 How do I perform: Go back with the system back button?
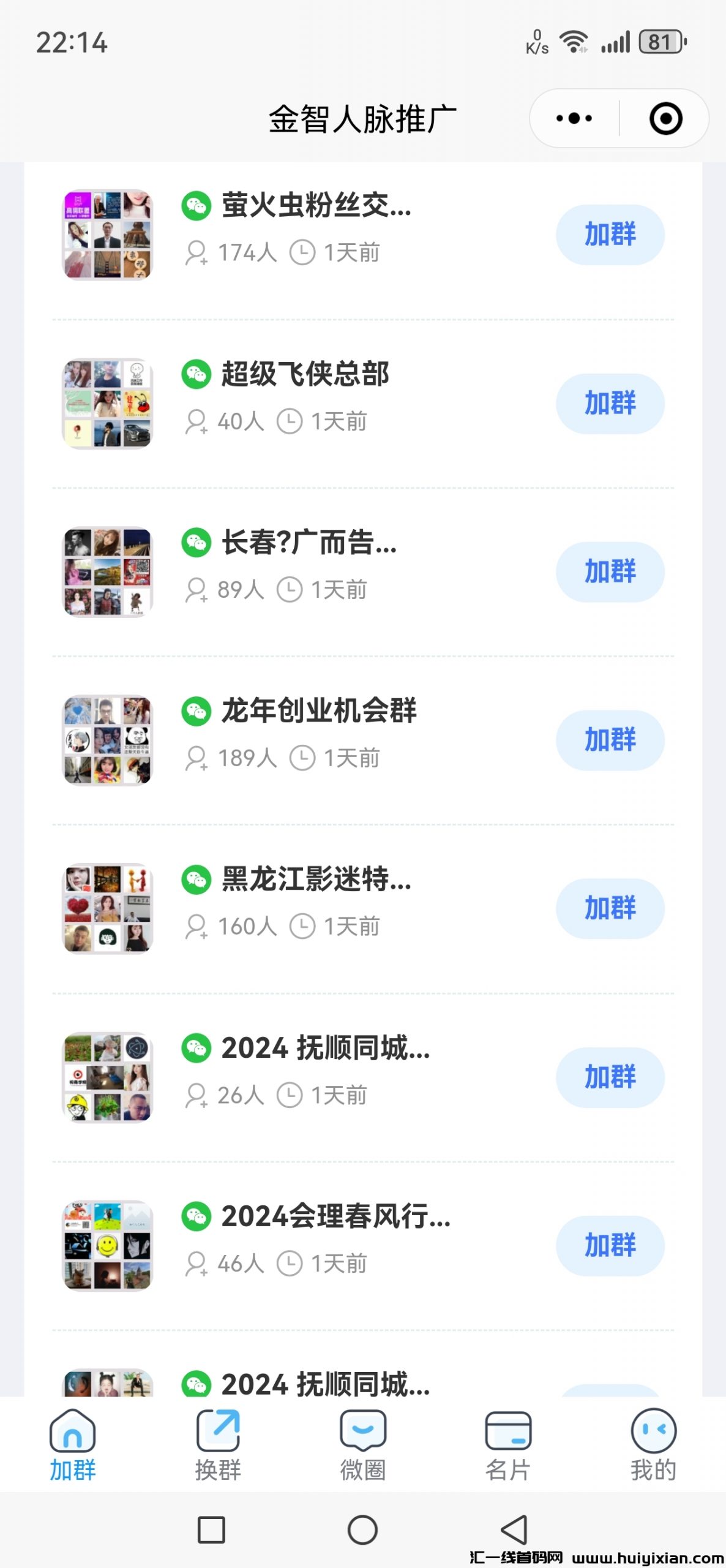[514, 1529]
